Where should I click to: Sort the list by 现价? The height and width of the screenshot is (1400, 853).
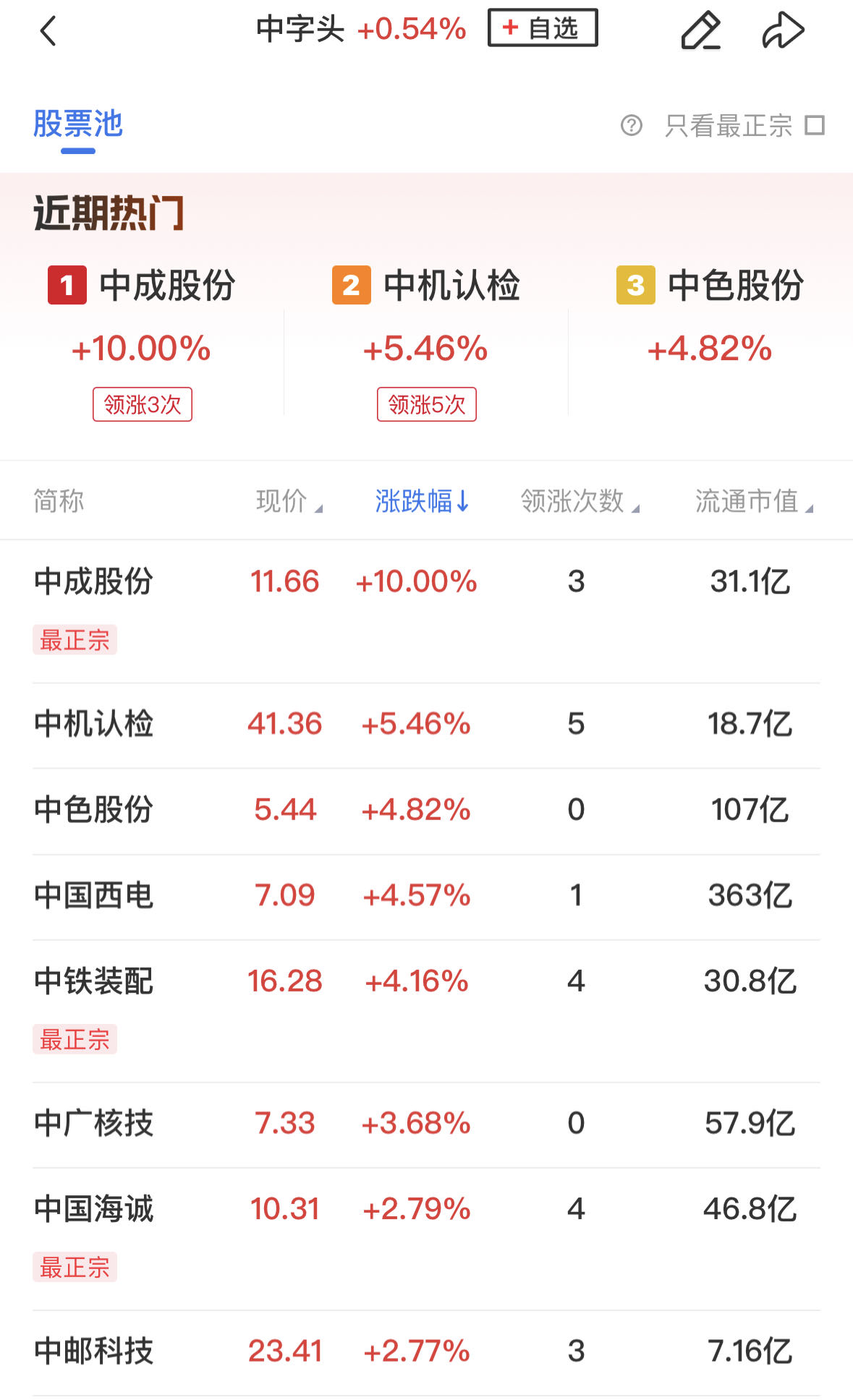tap(289, 500)
